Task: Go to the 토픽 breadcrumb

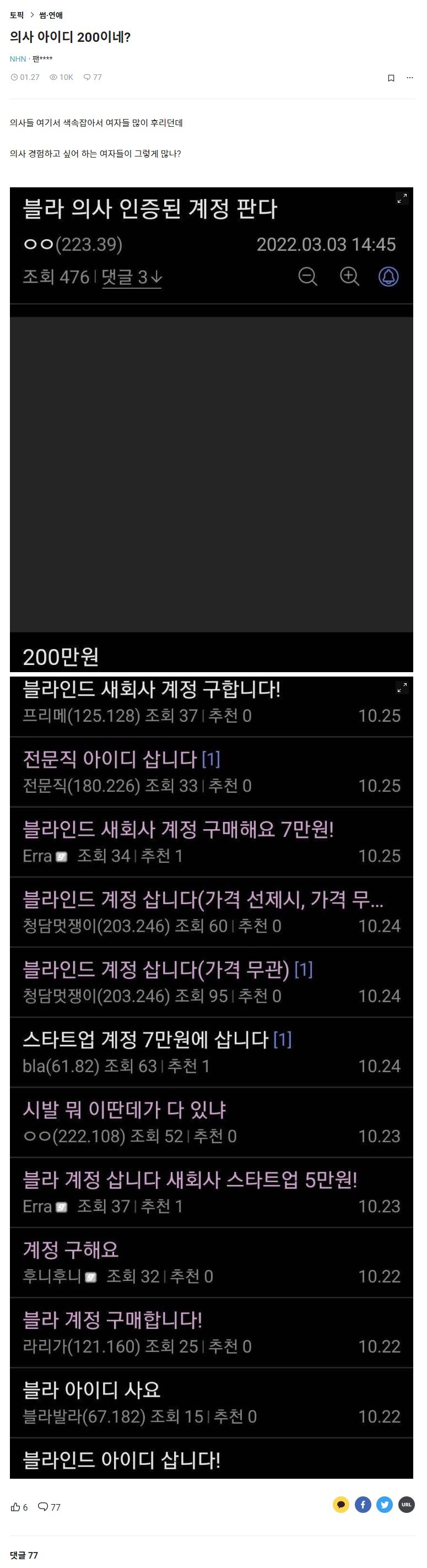Action: [x=17, y=15]
